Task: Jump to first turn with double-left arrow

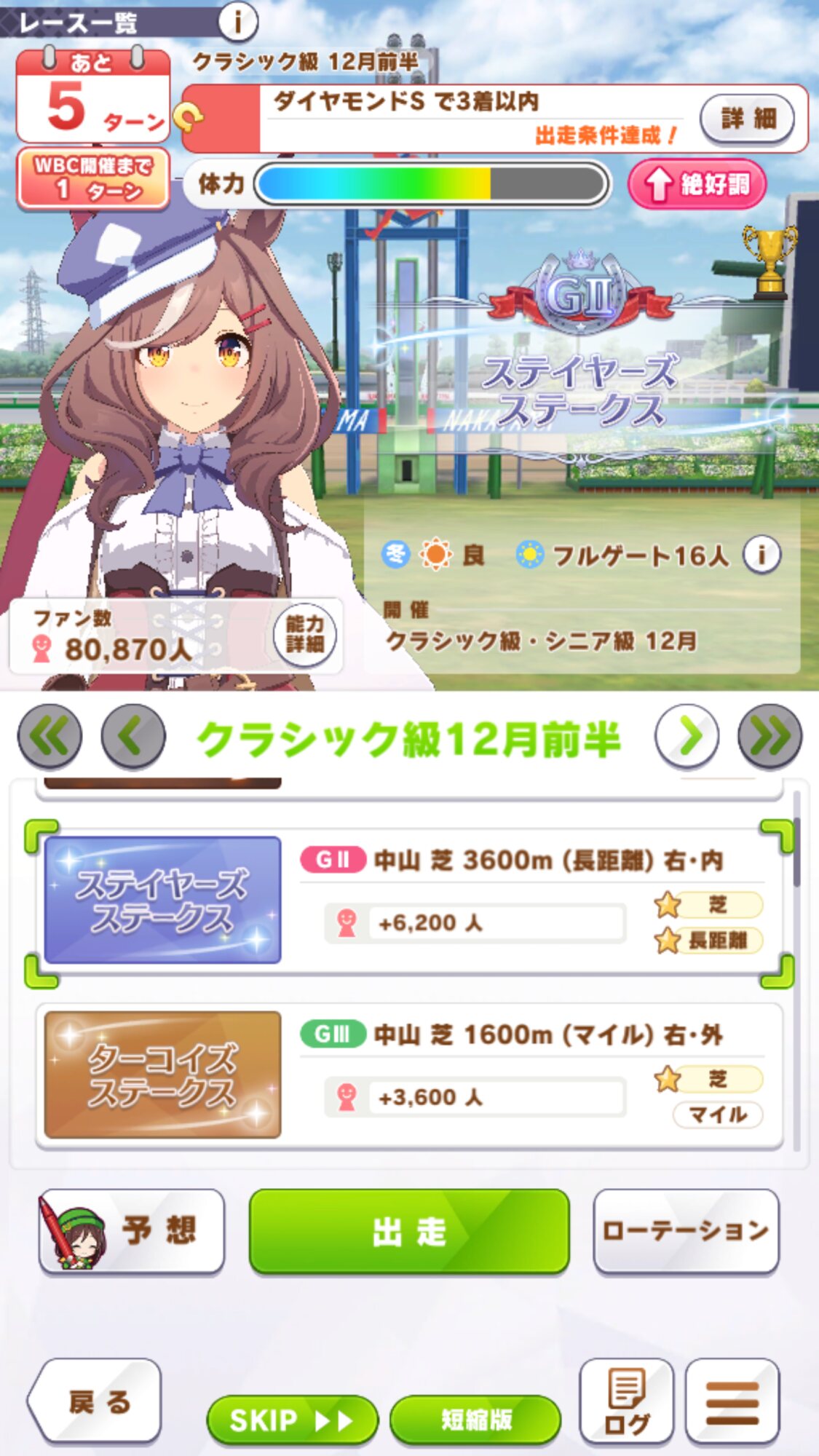Action: tap(50, 737)
